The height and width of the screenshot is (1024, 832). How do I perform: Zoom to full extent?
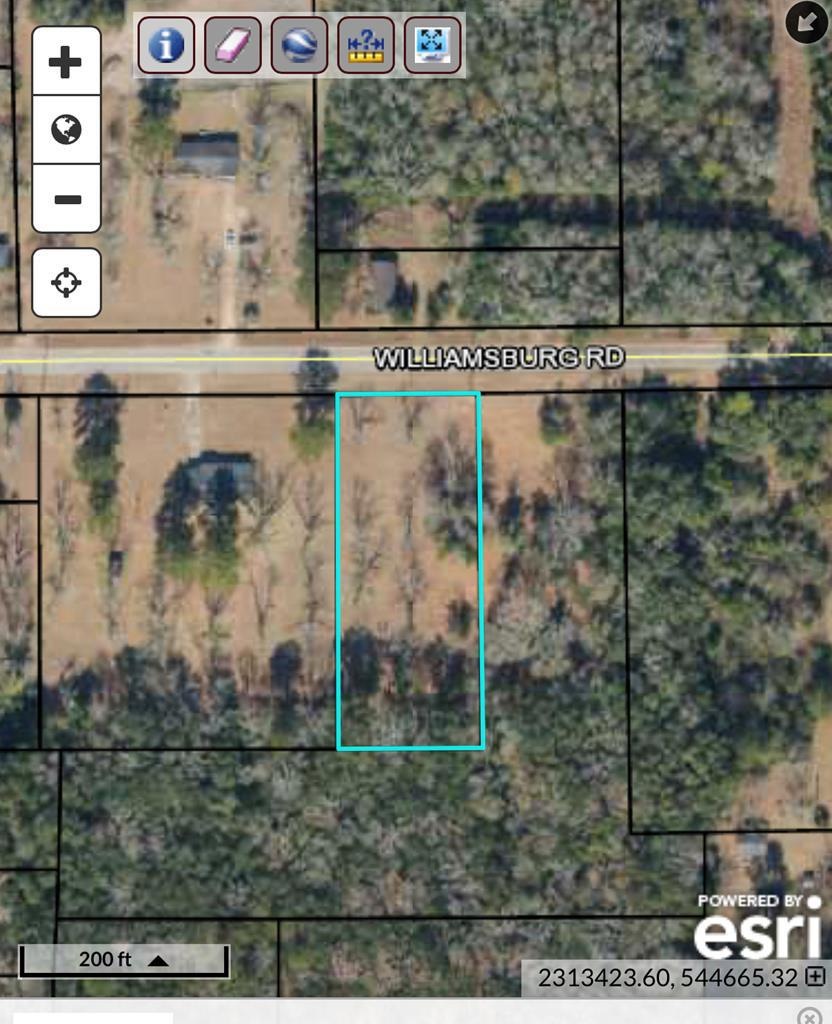(430, 44)
